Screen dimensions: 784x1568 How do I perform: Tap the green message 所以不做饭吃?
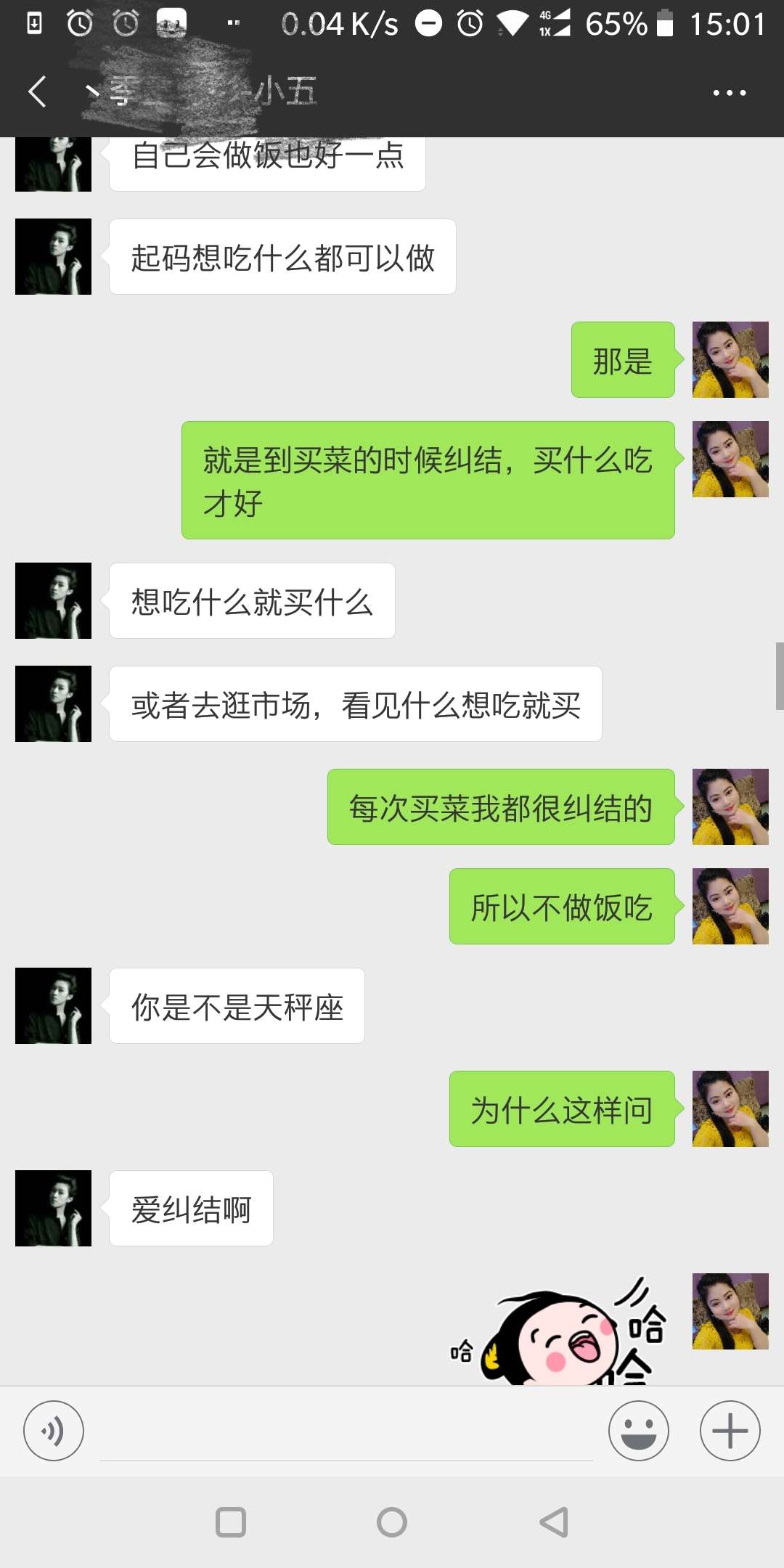562,907
